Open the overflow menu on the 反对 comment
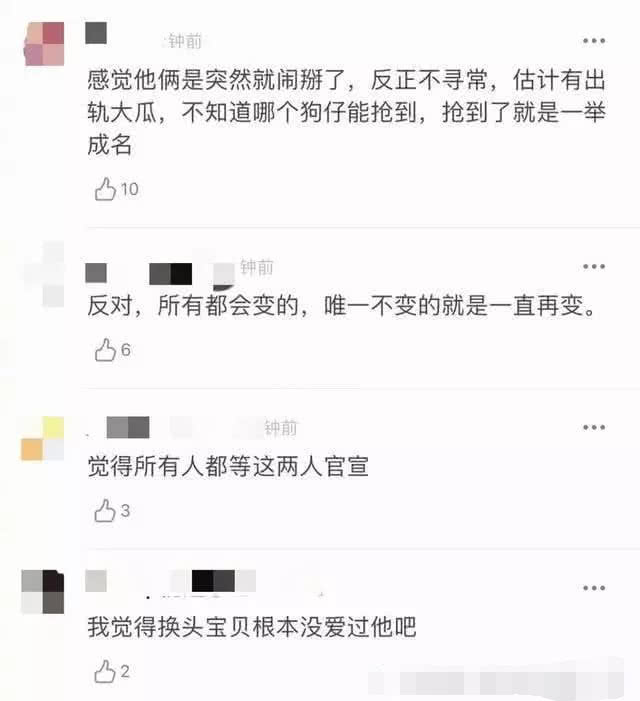Viewport: 640px width, 701px height. [594, 266]
